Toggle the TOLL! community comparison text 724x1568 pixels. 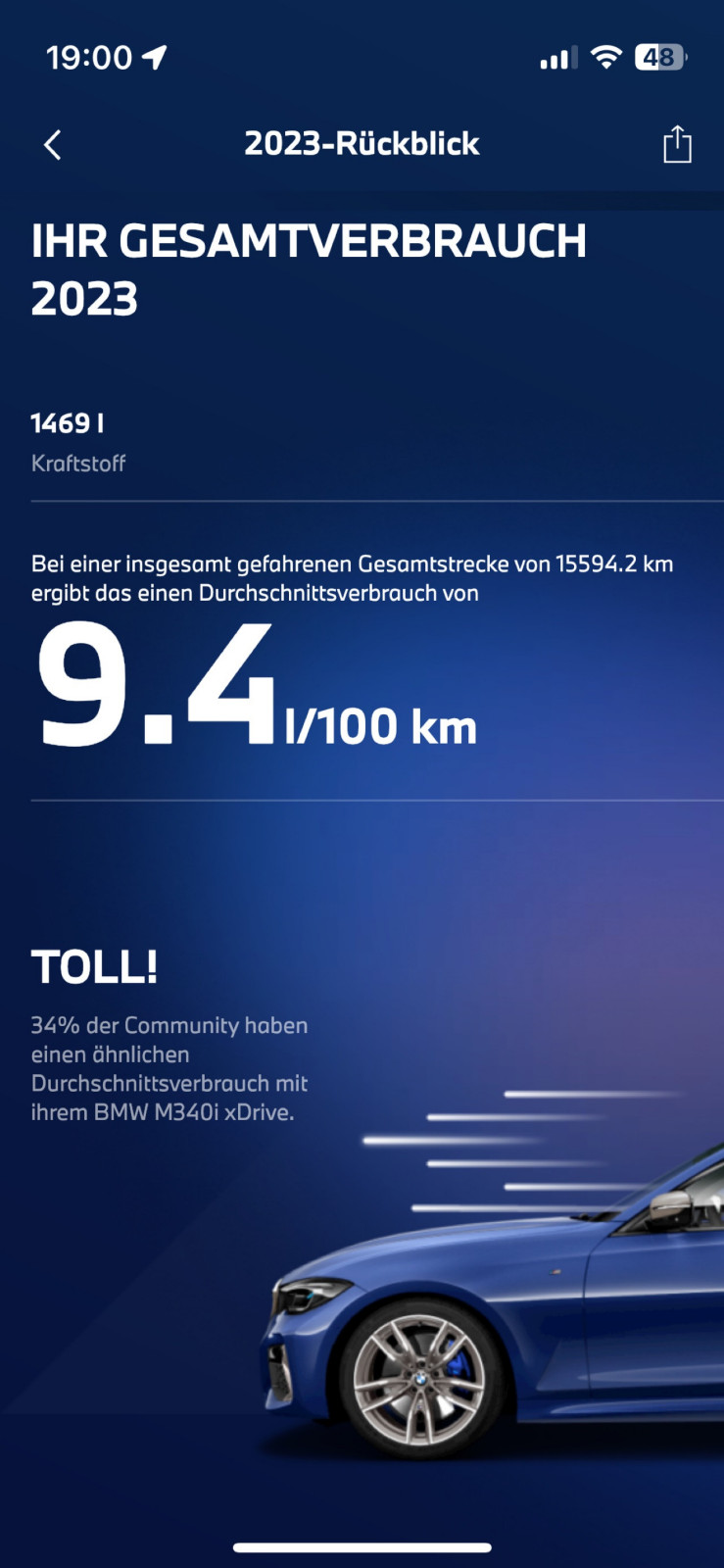[93, 965]
